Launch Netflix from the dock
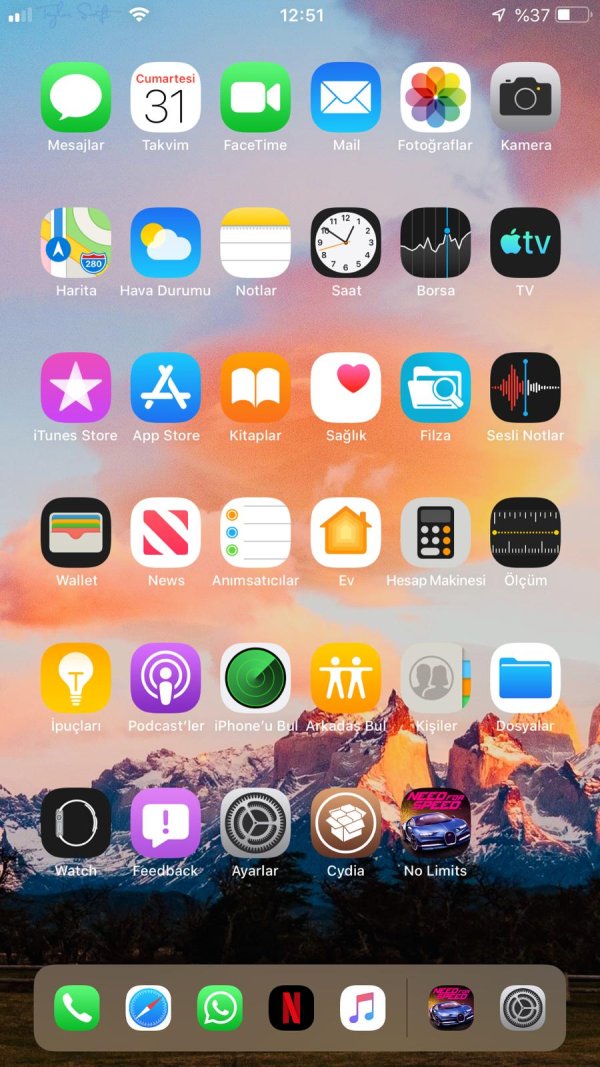 point(291,1008)
